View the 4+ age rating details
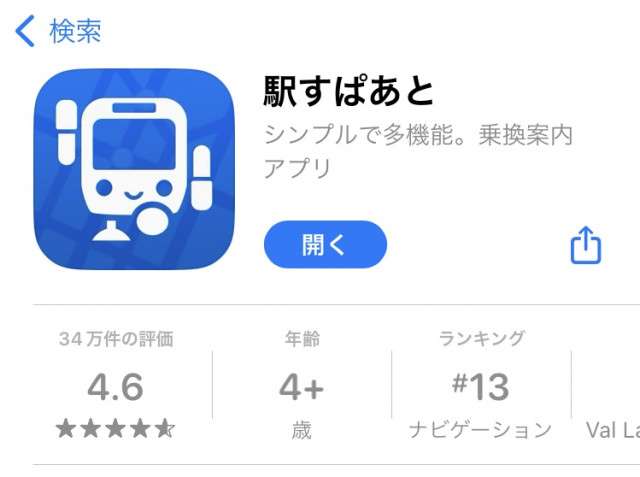 (302, 385)
